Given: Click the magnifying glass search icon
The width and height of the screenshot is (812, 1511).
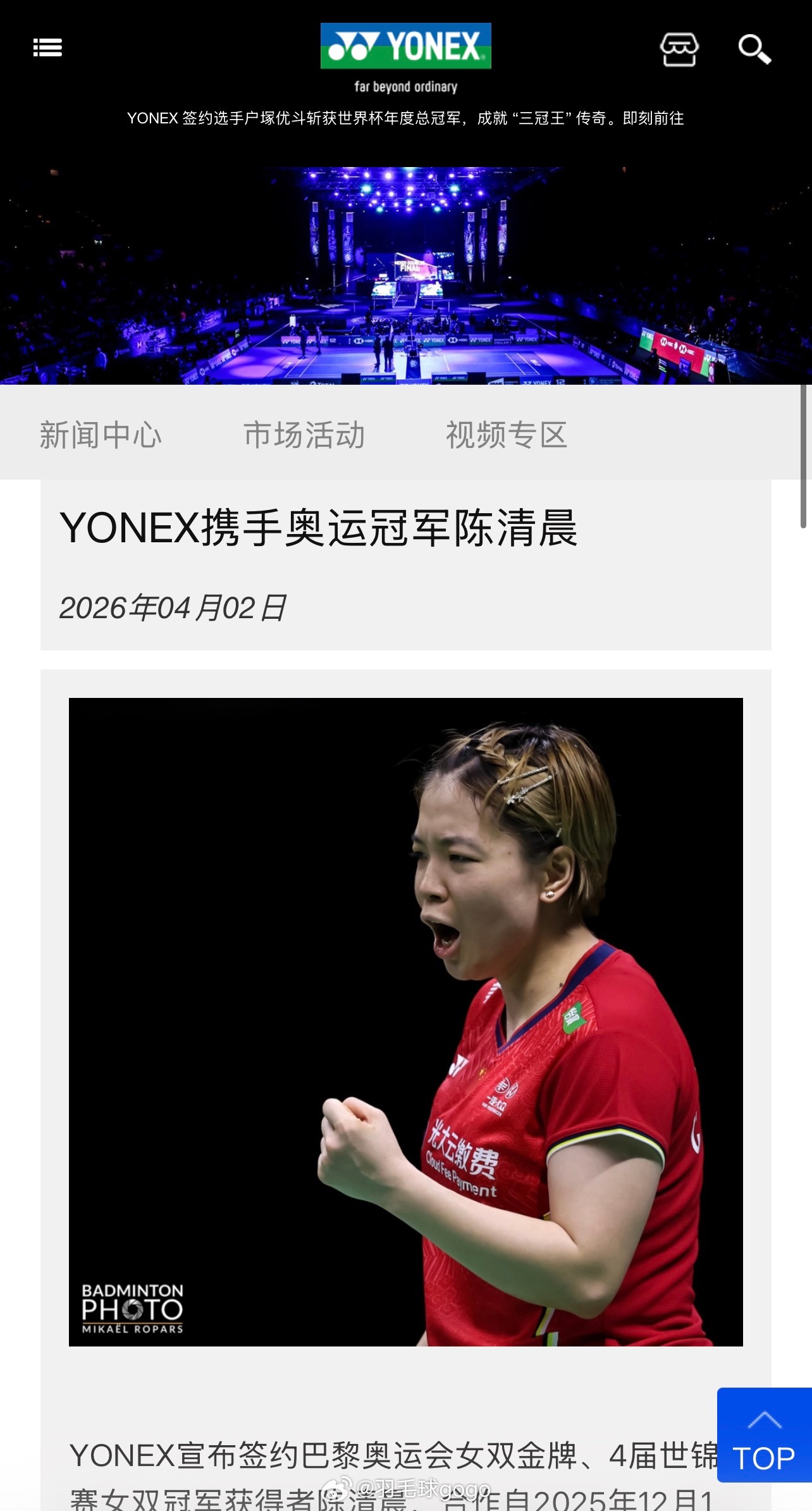Looking at the screenshot, I should [754, 51].
